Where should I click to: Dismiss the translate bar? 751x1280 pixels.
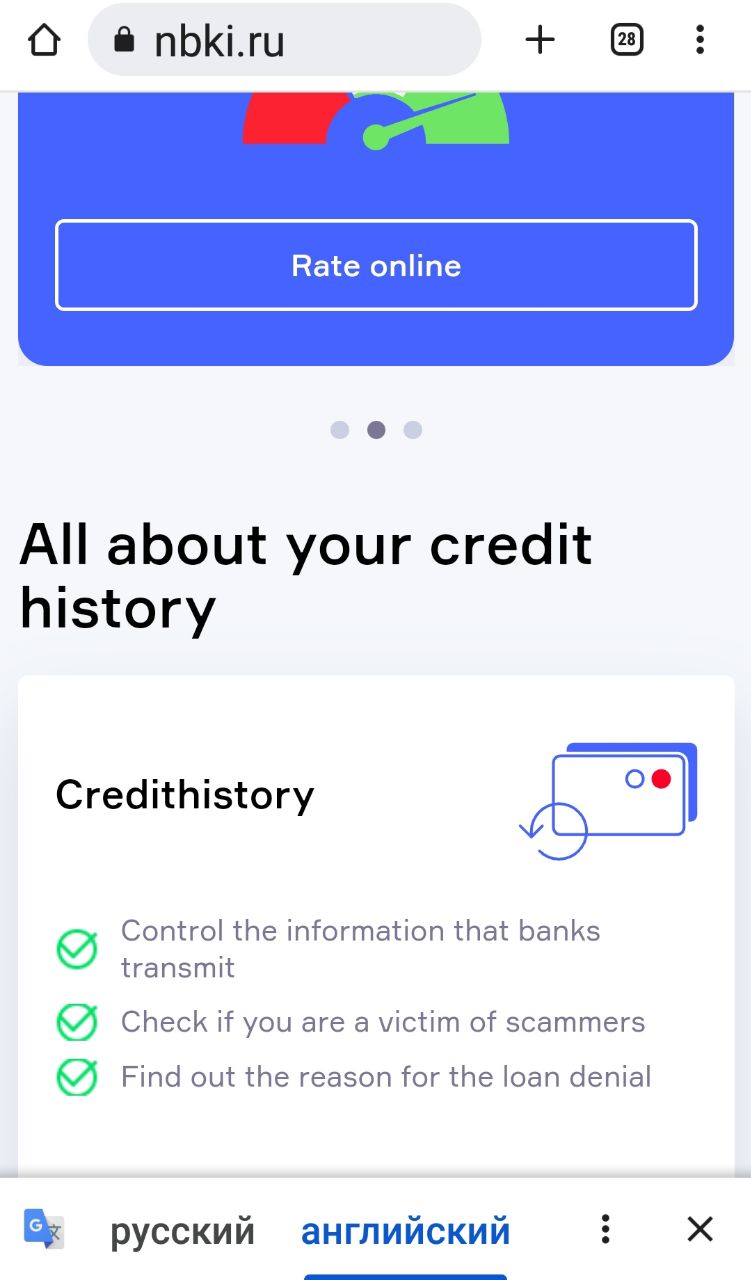(x=700, y=1229)
